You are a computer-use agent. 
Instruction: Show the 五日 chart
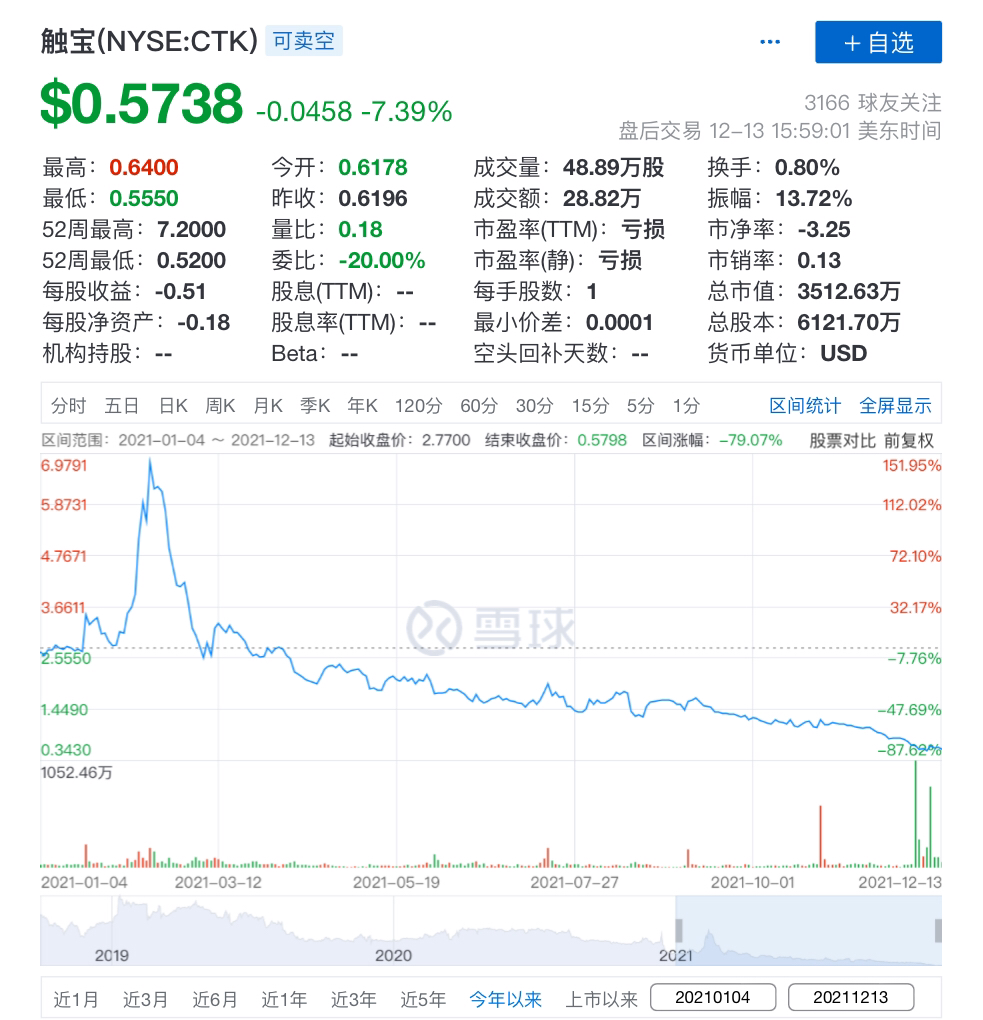(x=122, y=406)
